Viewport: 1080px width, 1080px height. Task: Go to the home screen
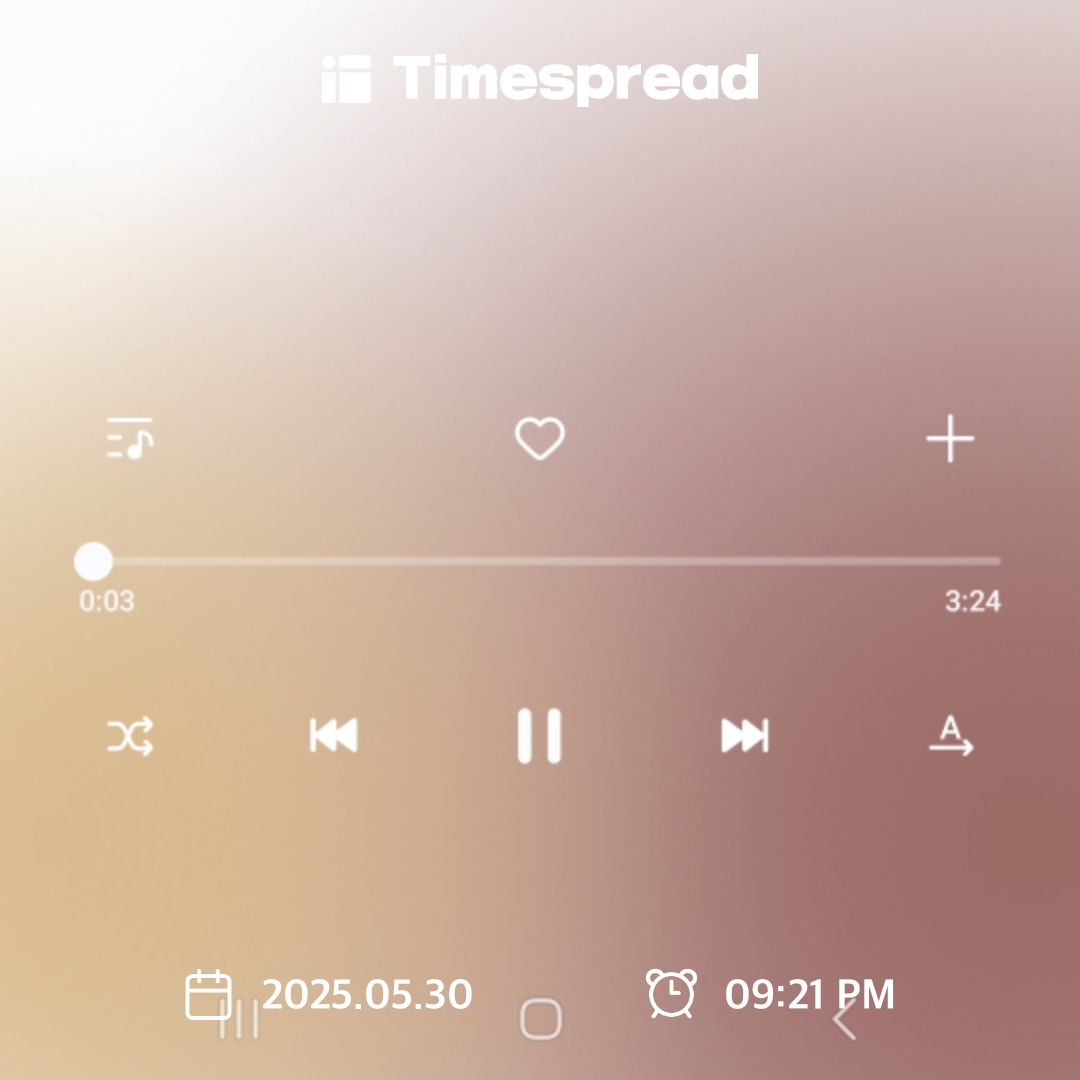coord(541,1019)
